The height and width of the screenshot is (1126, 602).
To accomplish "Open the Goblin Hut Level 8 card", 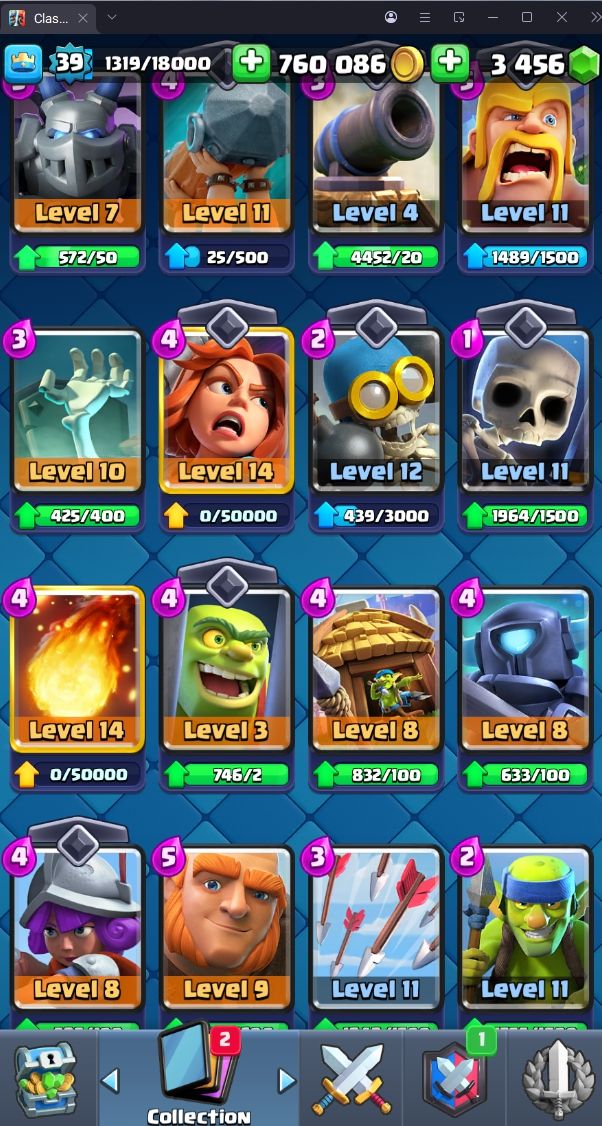I will [x=375, y=670].
